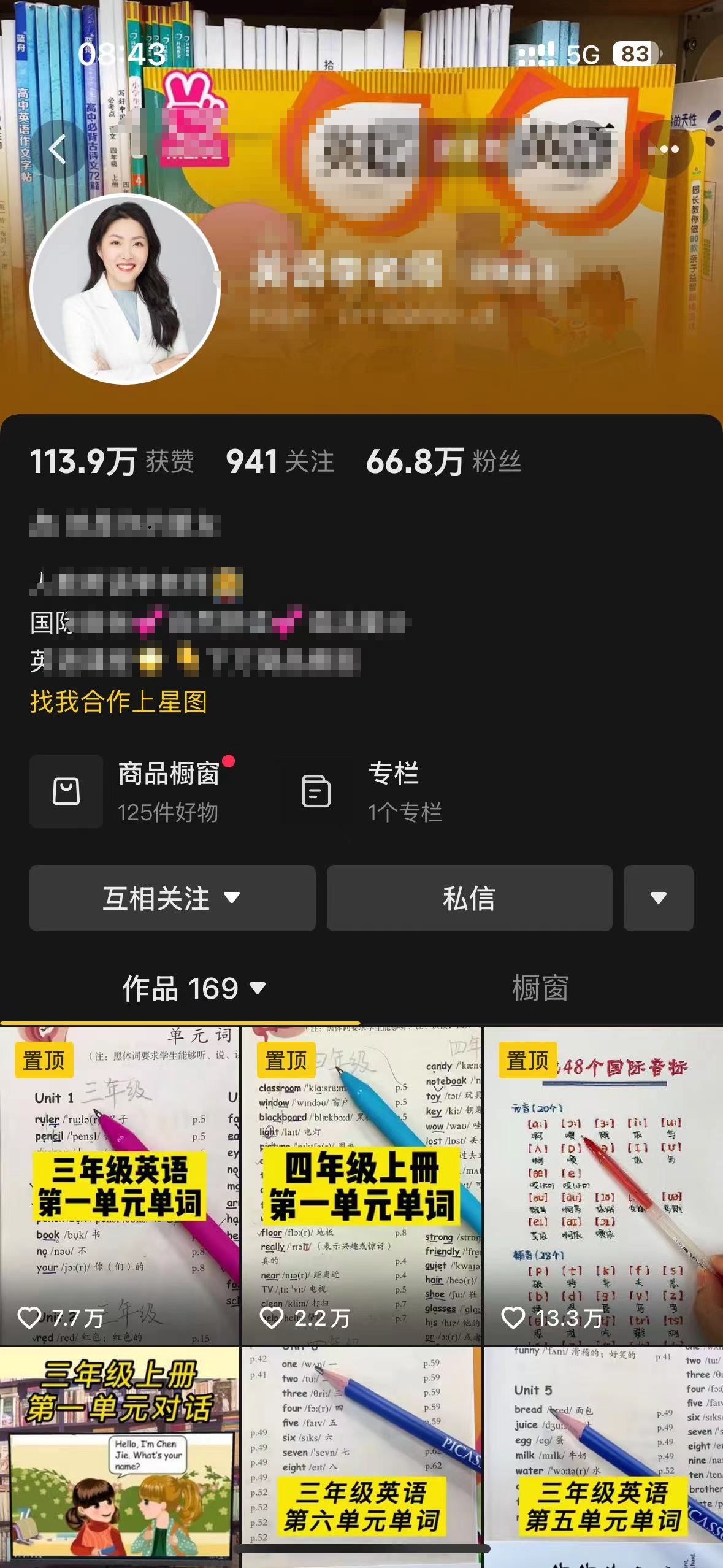Open the 作品 169 works filter
This screenshot has height=1568, width=723.
click(x=194, y=988)
